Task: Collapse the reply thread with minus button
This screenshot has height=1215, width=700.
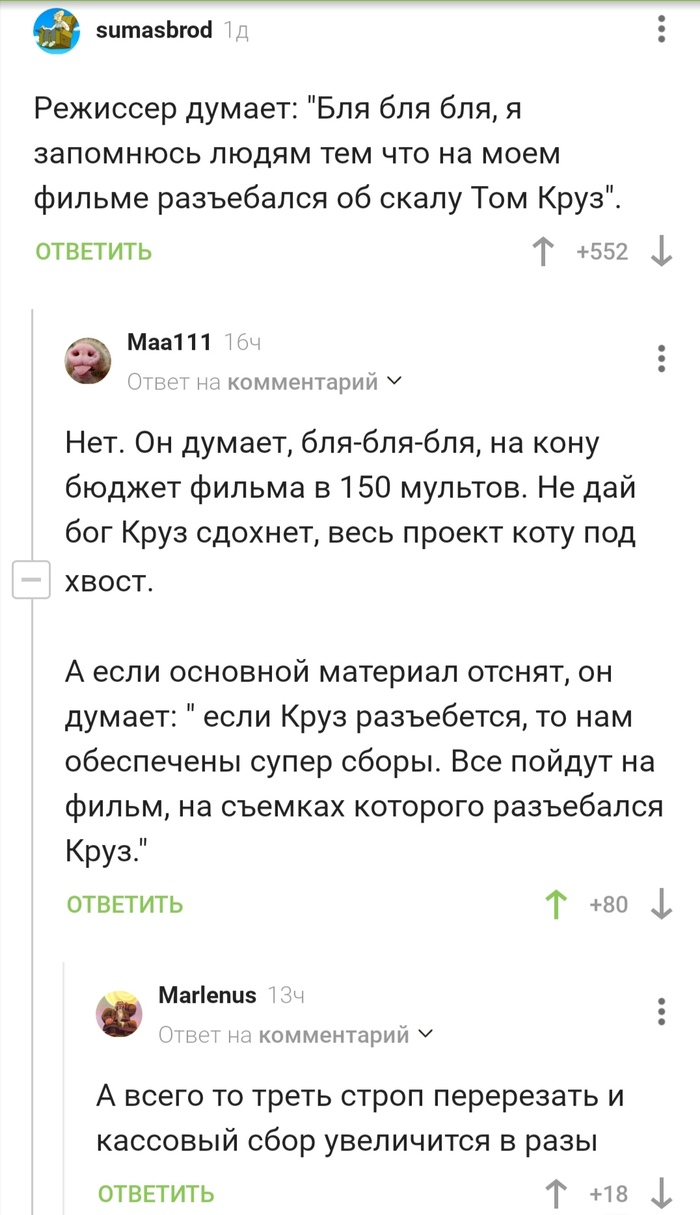Action: [30, 580]
